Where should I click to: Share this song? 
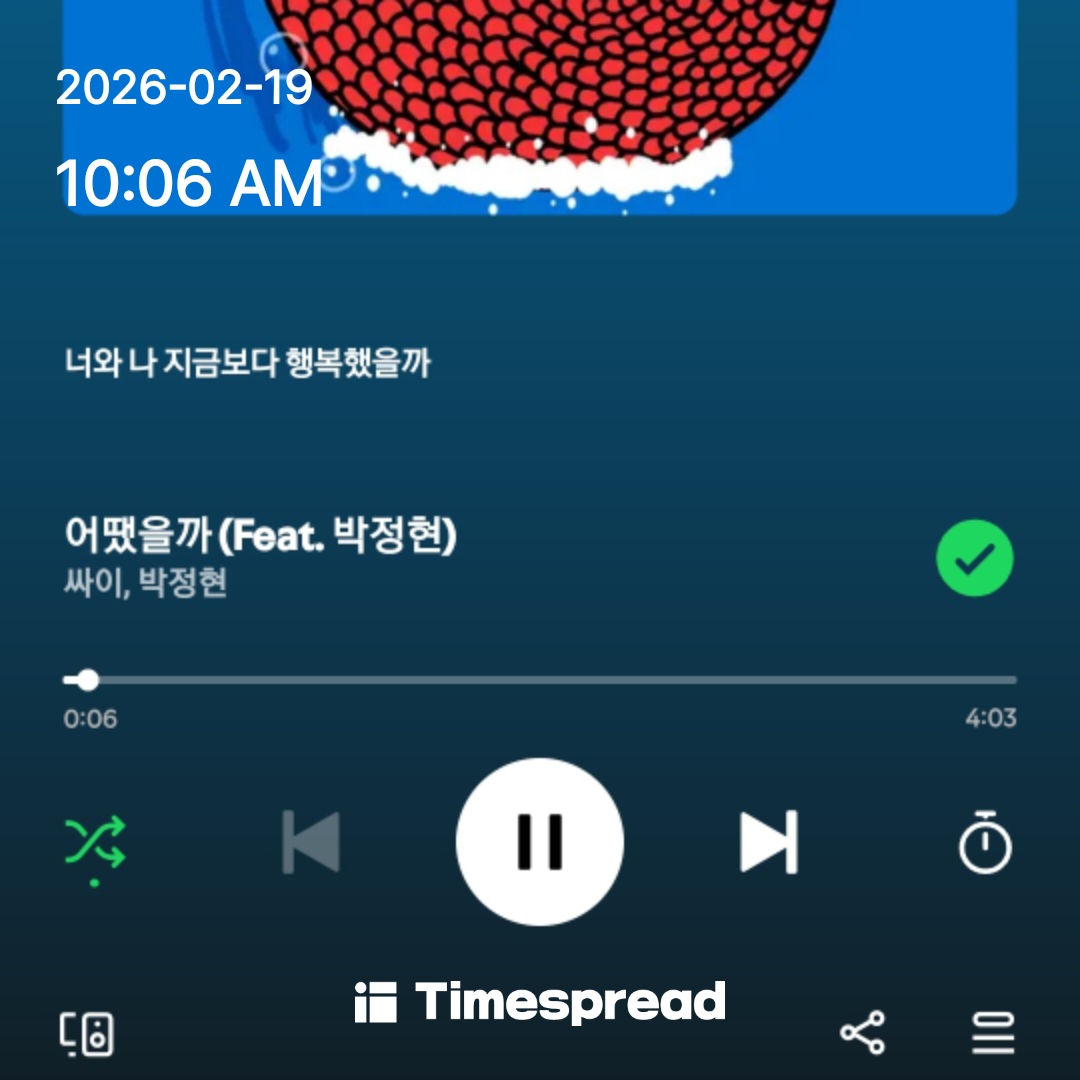click(x=862, y=1033)
